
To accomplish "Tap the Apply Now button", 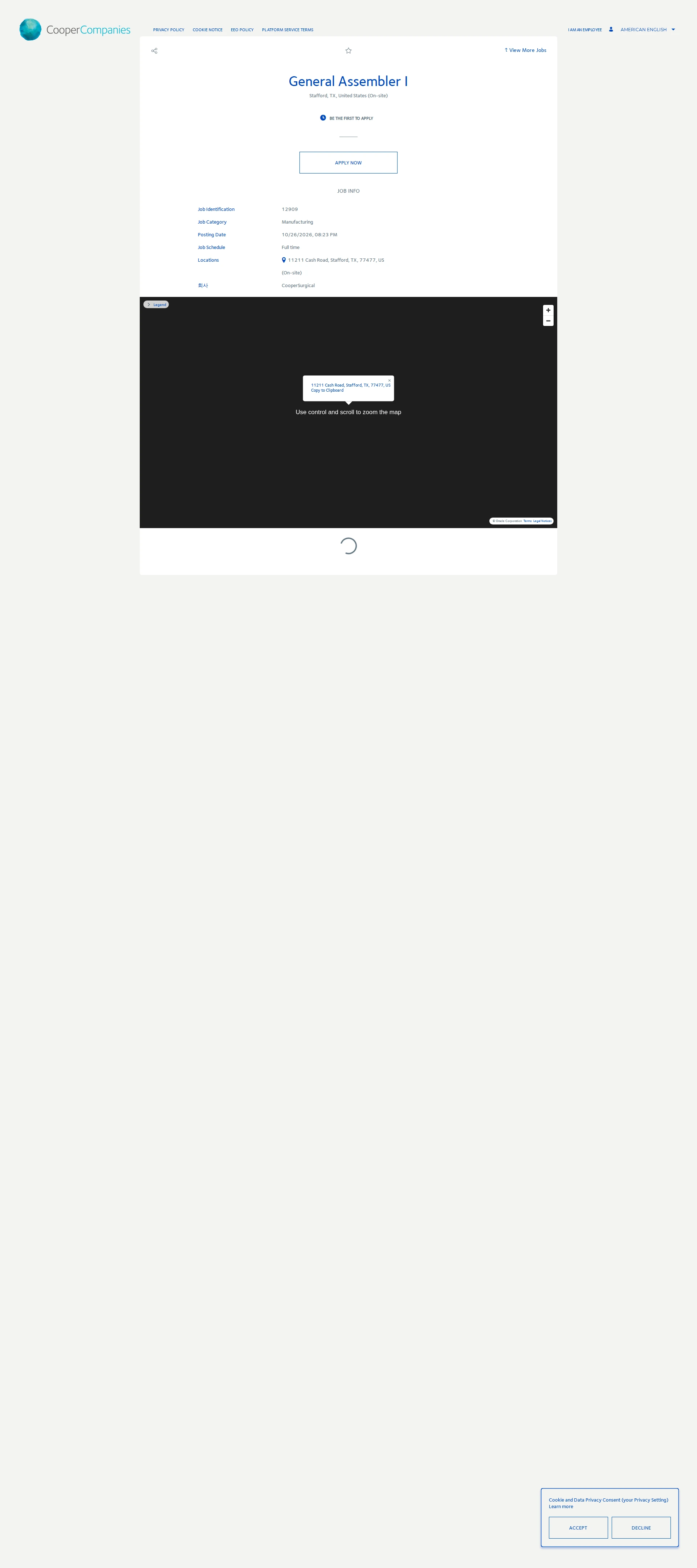I will pyautogui.click(x=348, y=163).
